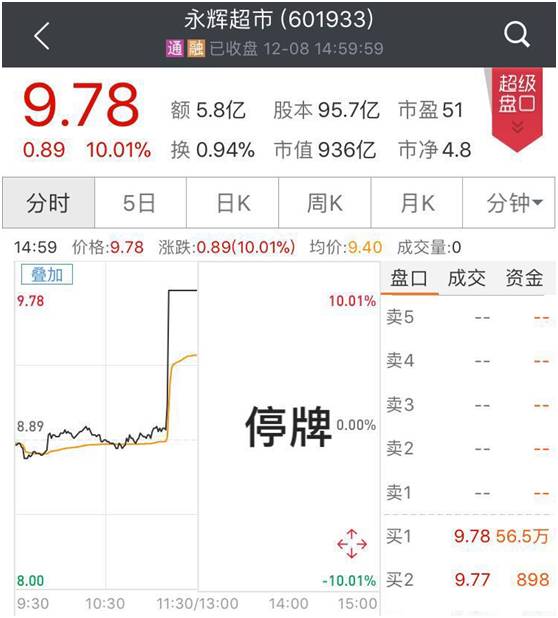Show the 周K weekly chart
Image resolution: width=558 pixels, height=618 pixels.
pos(325,203)
